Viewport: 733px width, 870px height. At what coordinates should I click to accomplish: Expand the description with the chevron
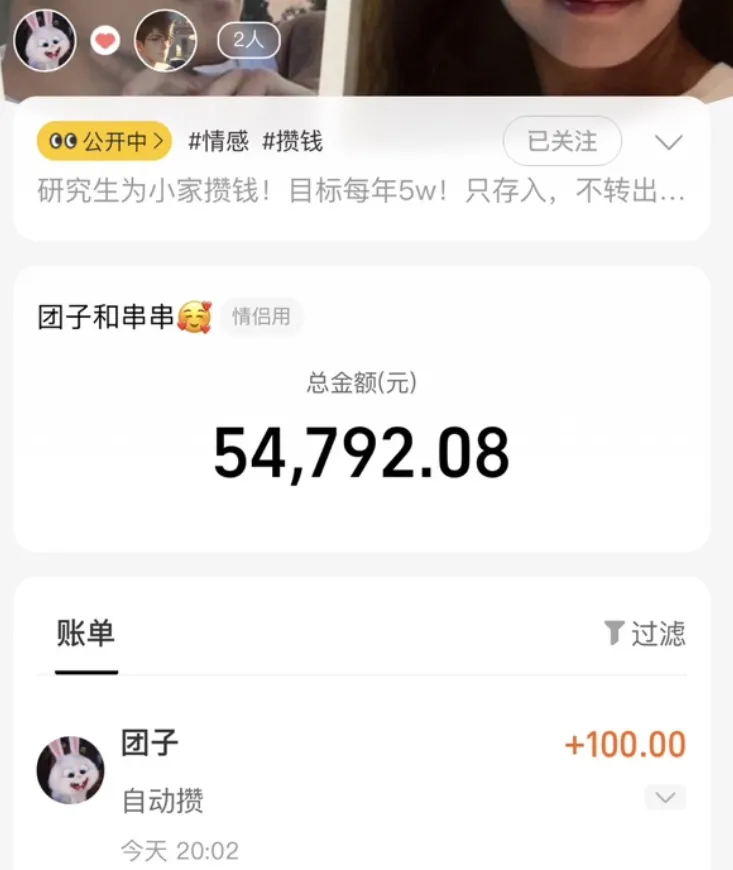tap(669, 142)
